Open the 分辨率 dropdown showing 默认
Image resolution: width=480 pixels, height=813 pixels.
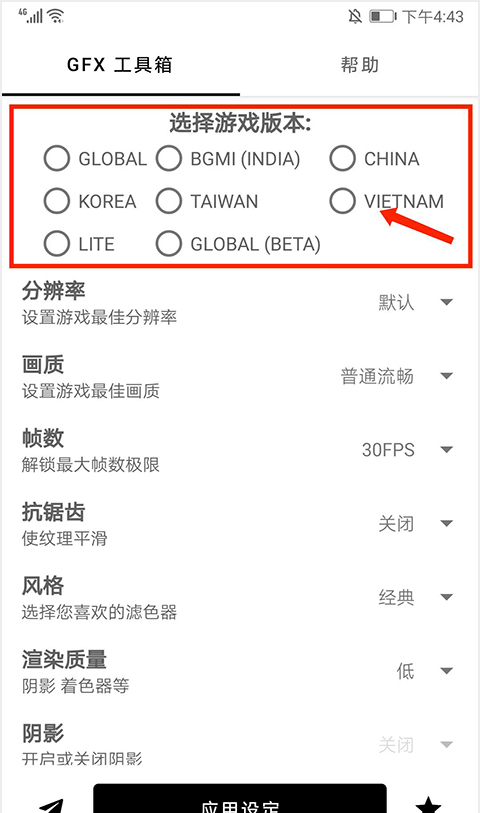pyautogui.click(x=415, y=302)
